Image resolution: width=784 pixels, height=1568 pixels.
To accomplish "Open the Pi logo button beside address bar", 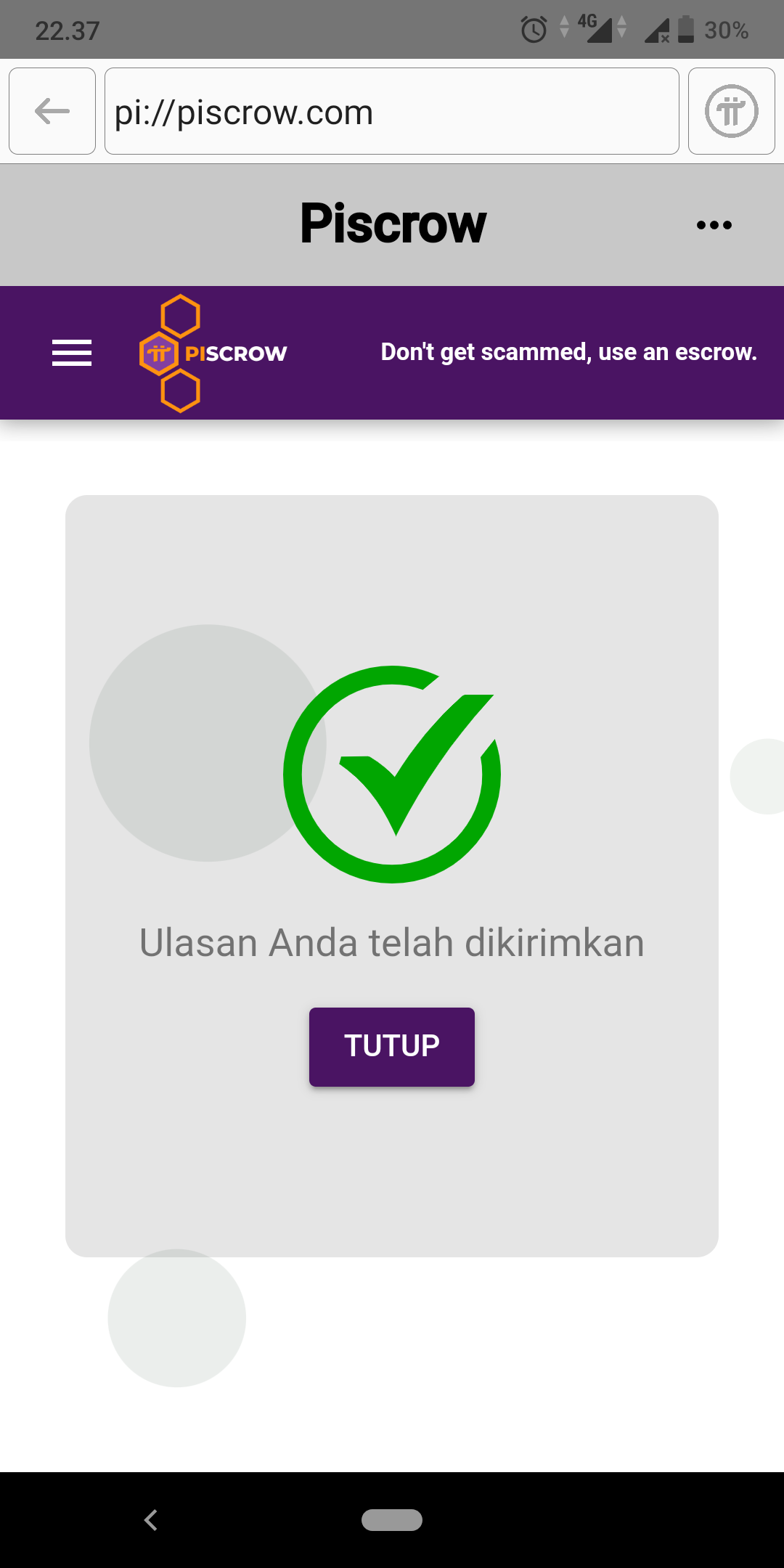I will (731, 111).
